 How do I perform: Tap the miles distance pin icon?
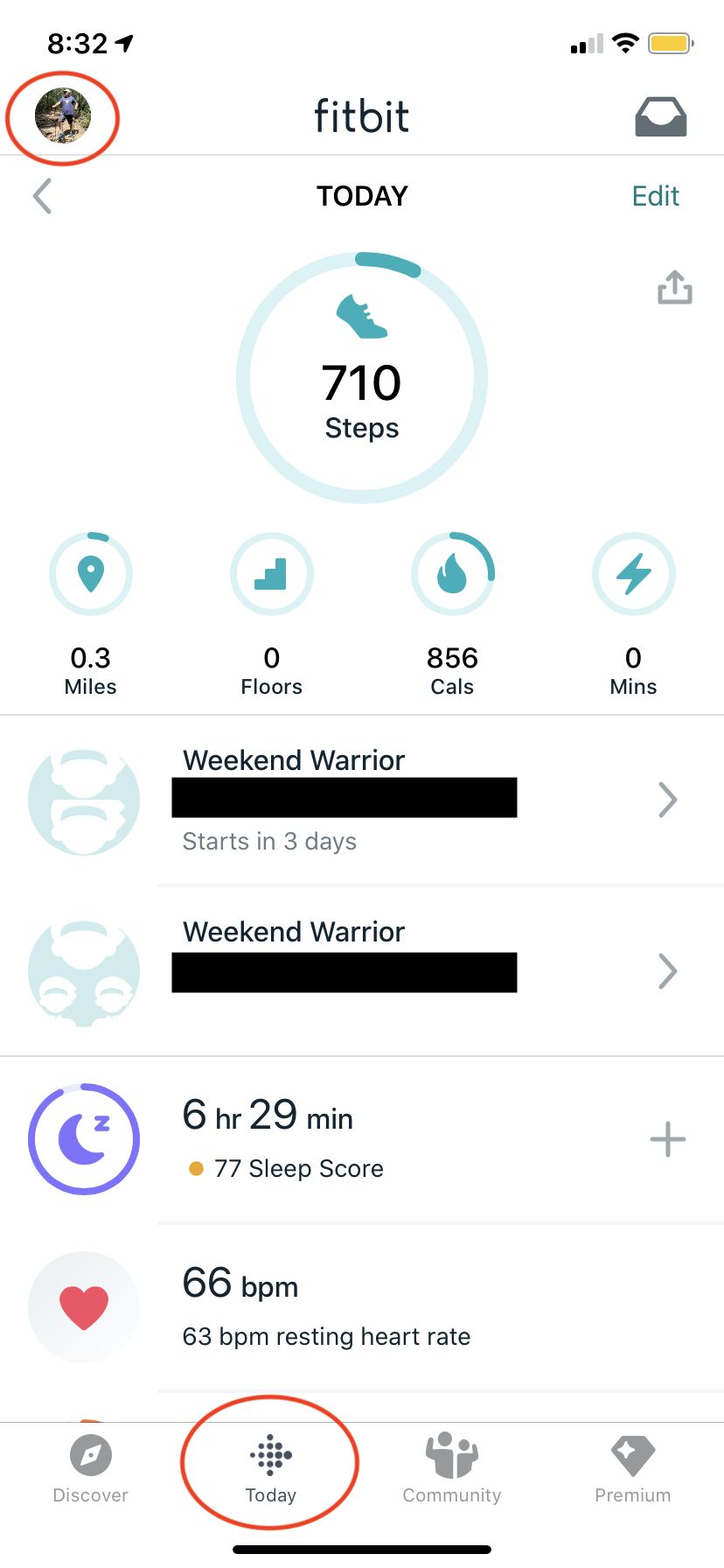pos(91,574)
